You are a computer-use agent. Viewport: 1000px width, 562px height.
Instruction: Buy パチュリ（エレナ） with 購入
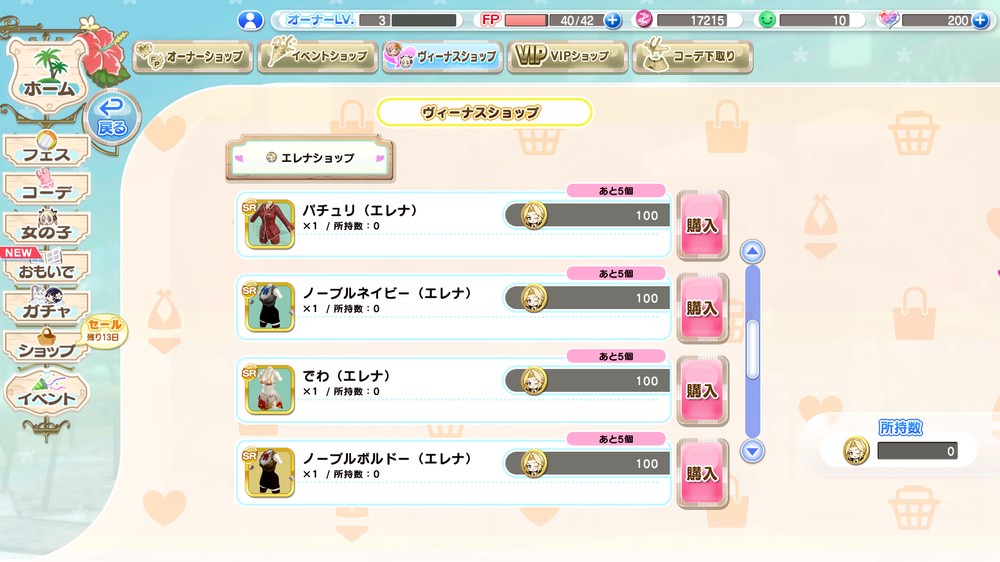click(x=702, y=225)
